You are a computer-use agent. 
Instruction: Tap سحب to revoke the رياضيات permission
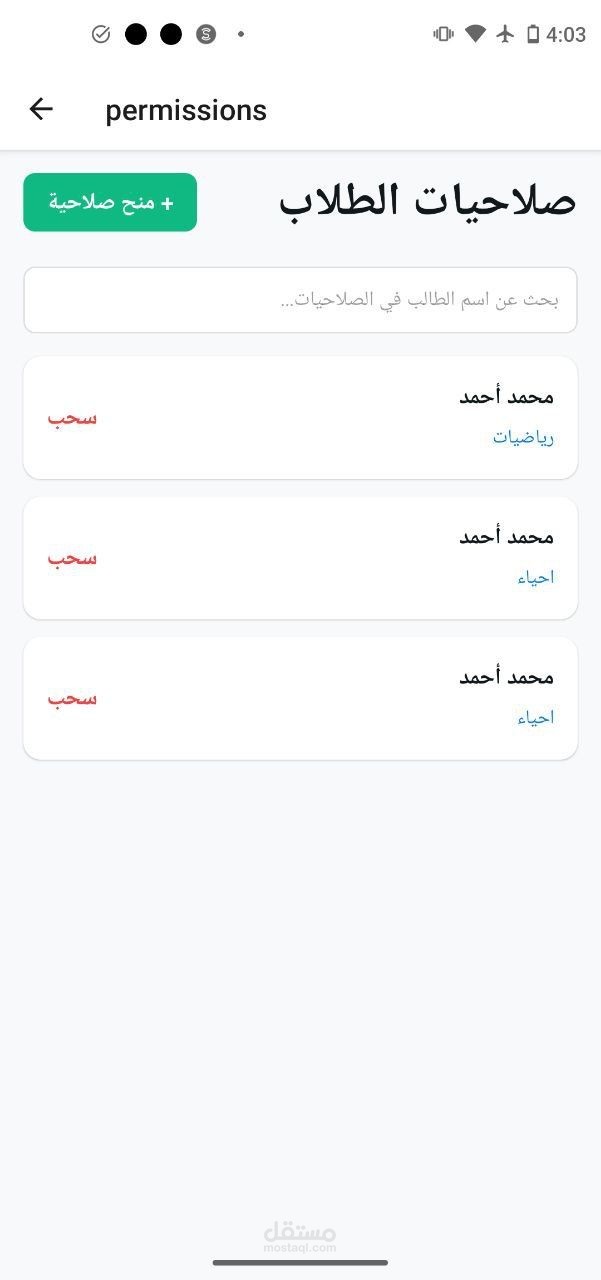(72, 417)
